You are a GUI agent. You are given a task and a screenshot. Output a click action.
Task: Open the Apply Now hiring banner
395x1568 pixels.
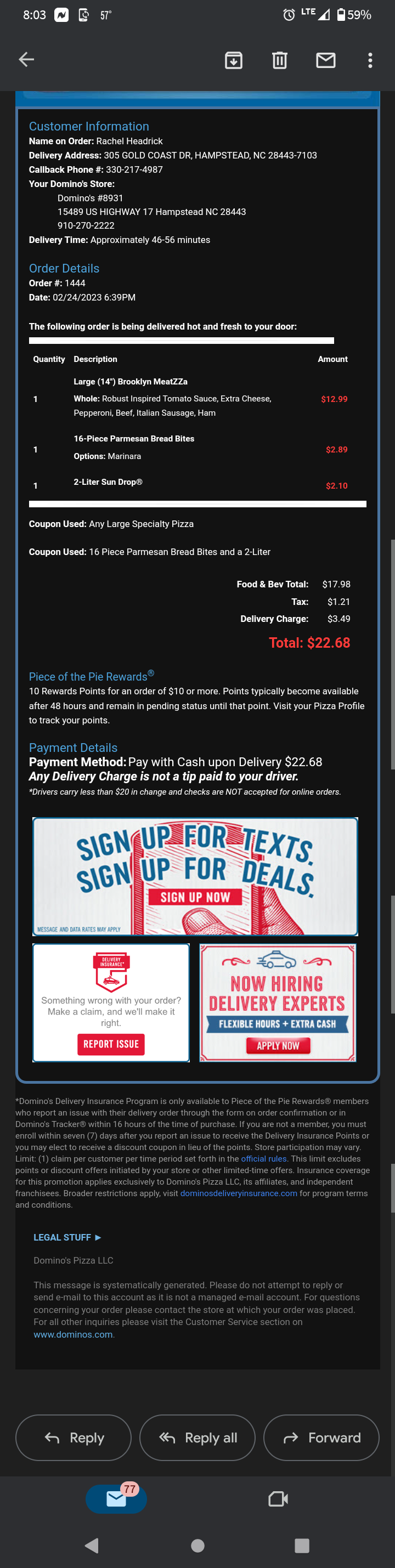pyautogui.click(x=278, y=1045)
